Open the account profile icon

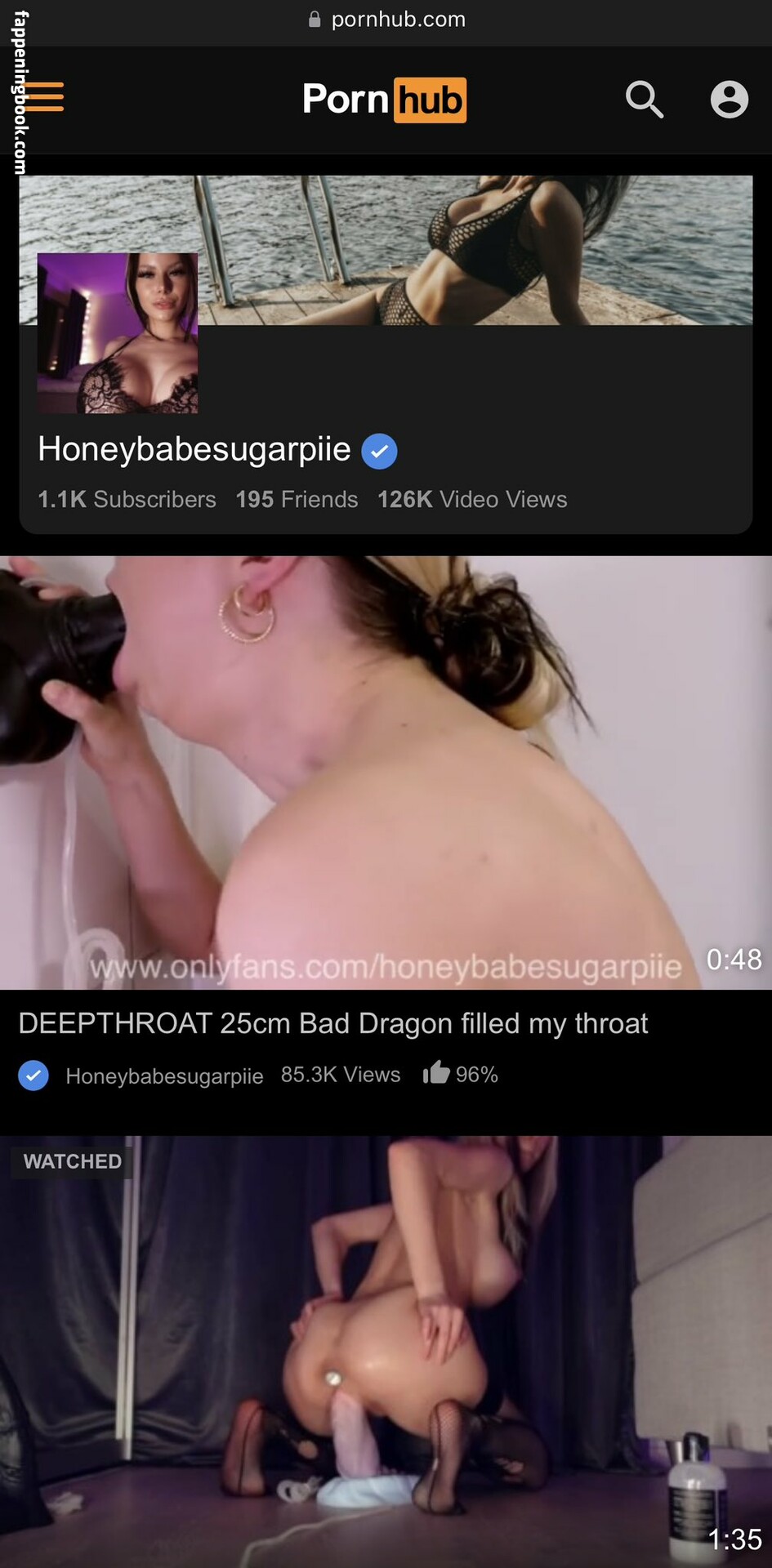pos(729,100)
